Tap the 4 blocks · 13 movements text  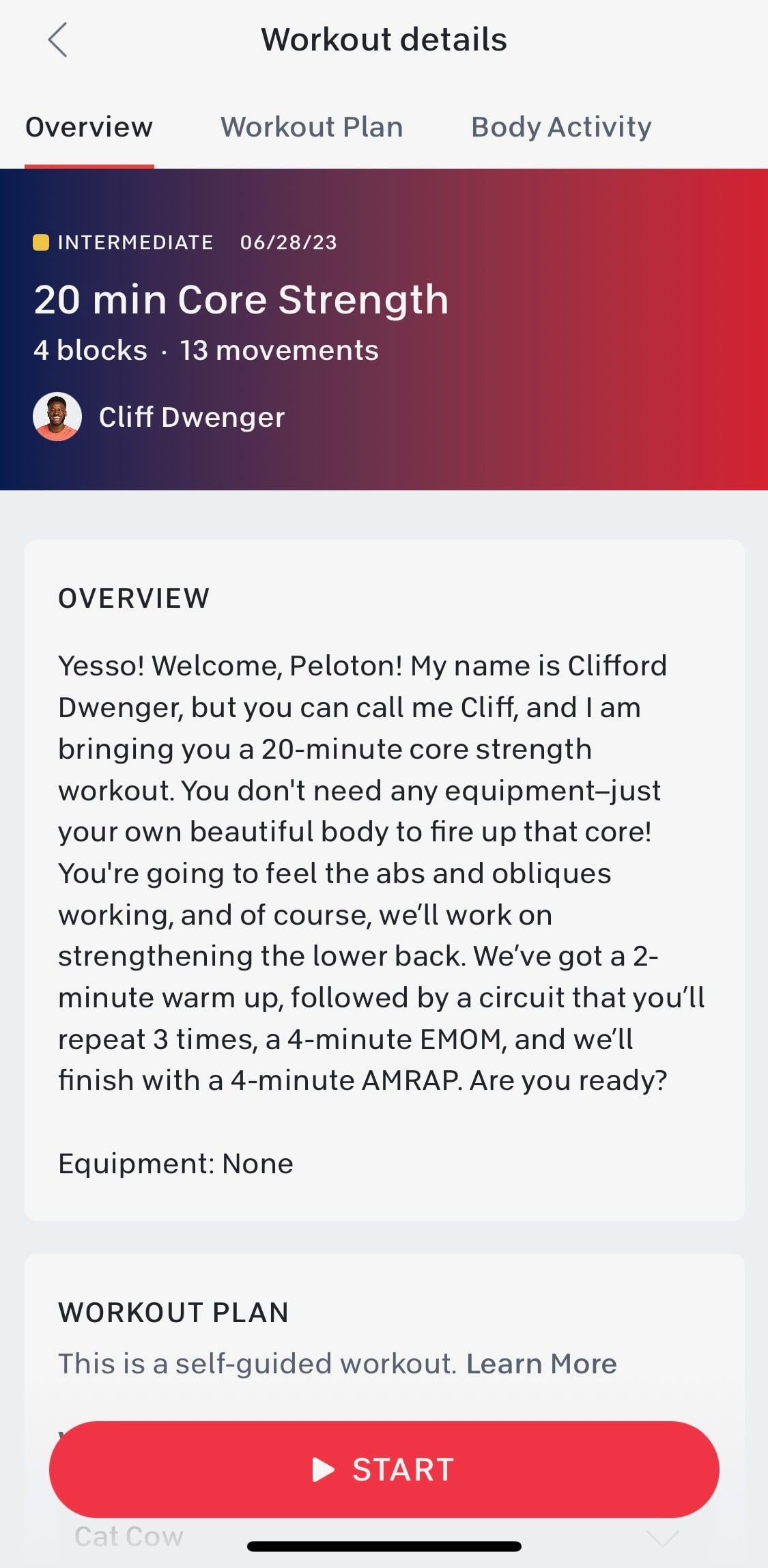click(207, 350)
